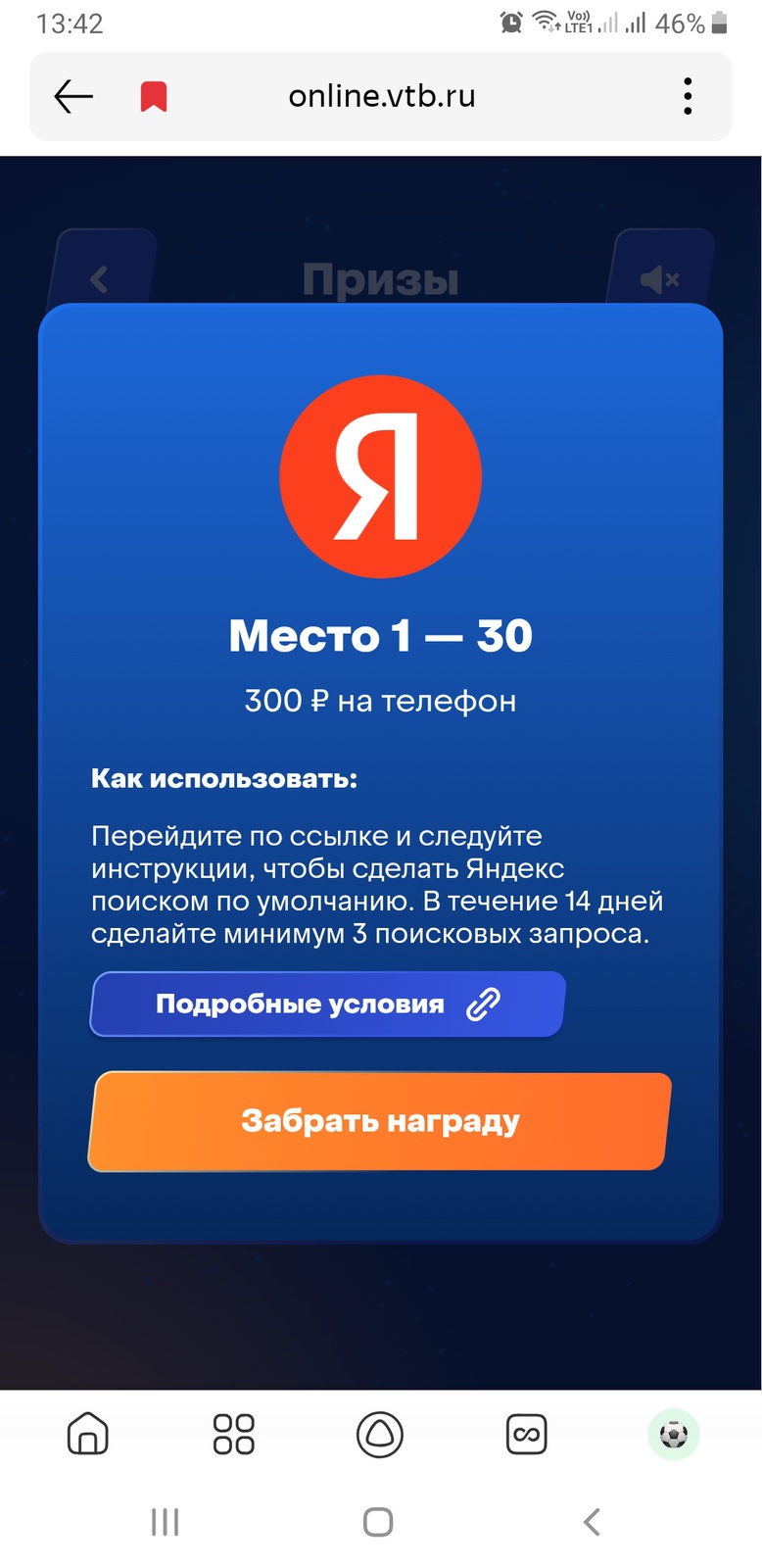Tap the system home button
The image size is (762, 1568).
(378, 1522)
